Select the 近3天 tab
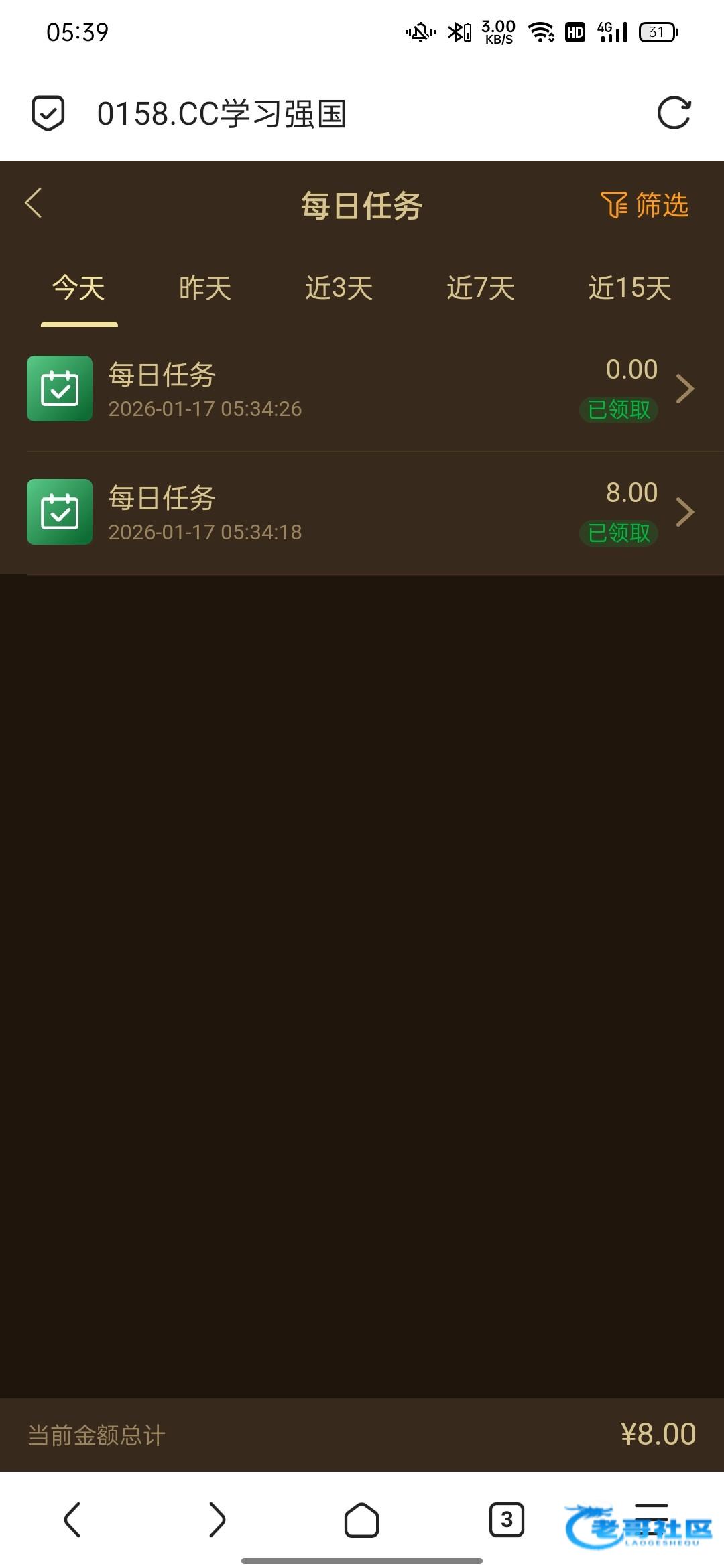724x1568 pixels. [x=339, y=289]
